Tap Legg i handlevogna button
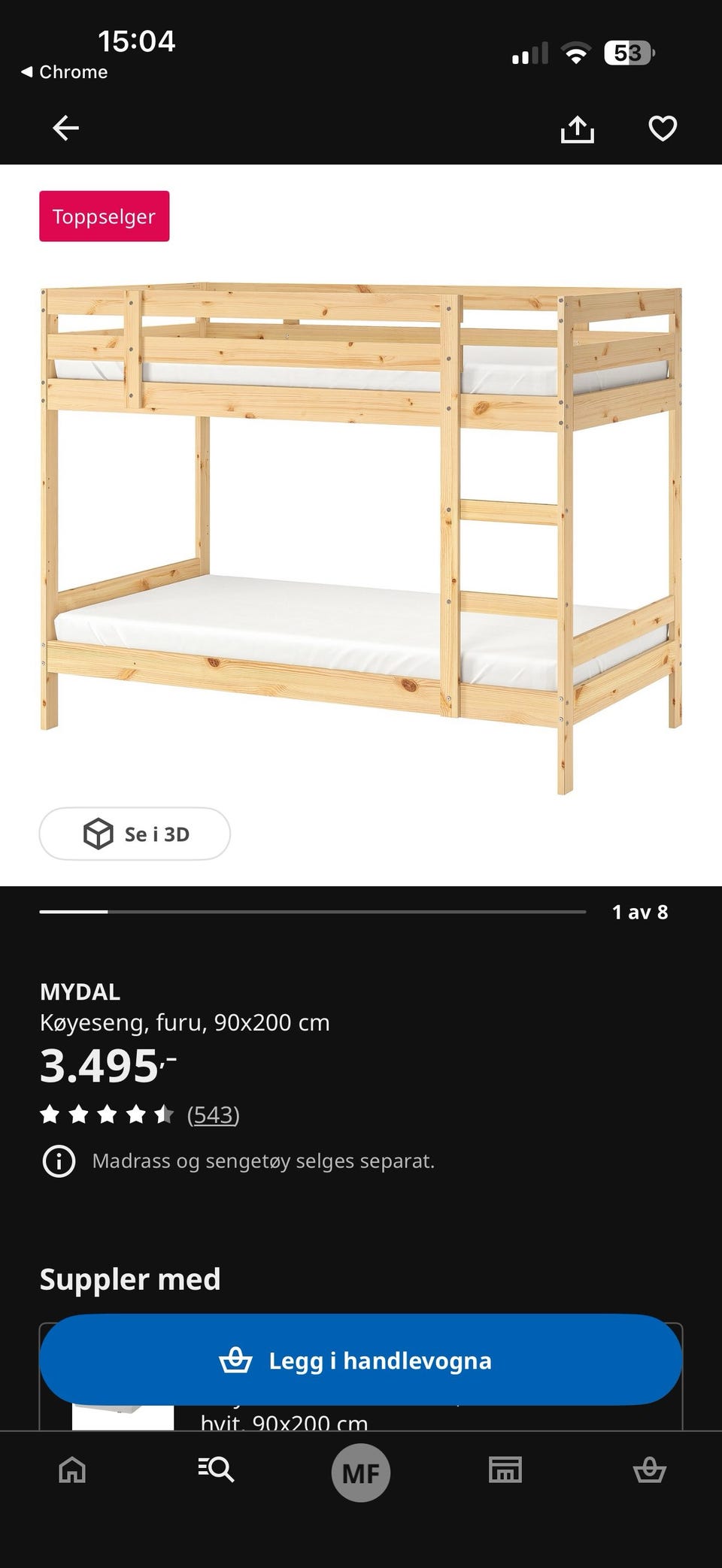Screen dimensions: 722x1568 point(361,1360)
